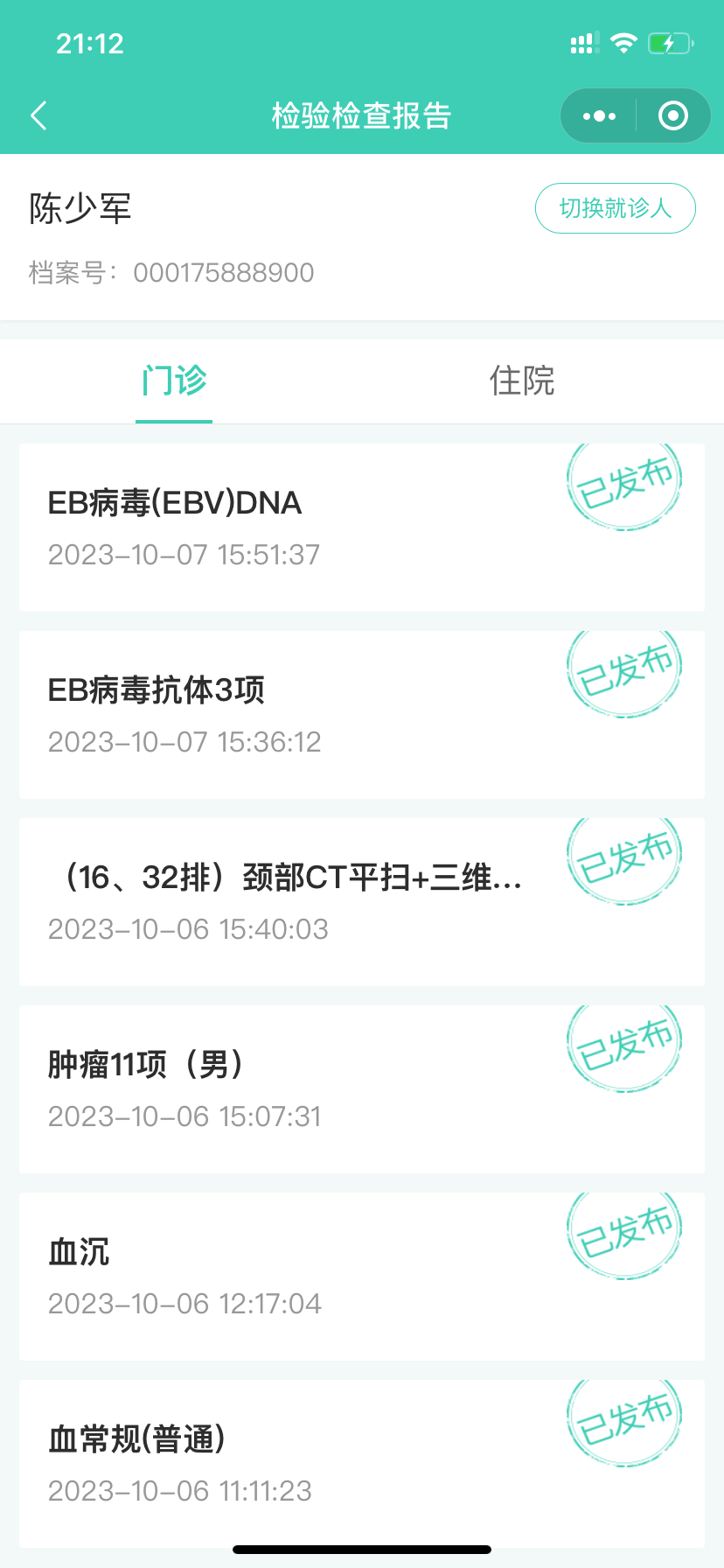This screenshot has width=724, height=1568.
Task: Switch to the 住院 tab
Action: [522, 381]
